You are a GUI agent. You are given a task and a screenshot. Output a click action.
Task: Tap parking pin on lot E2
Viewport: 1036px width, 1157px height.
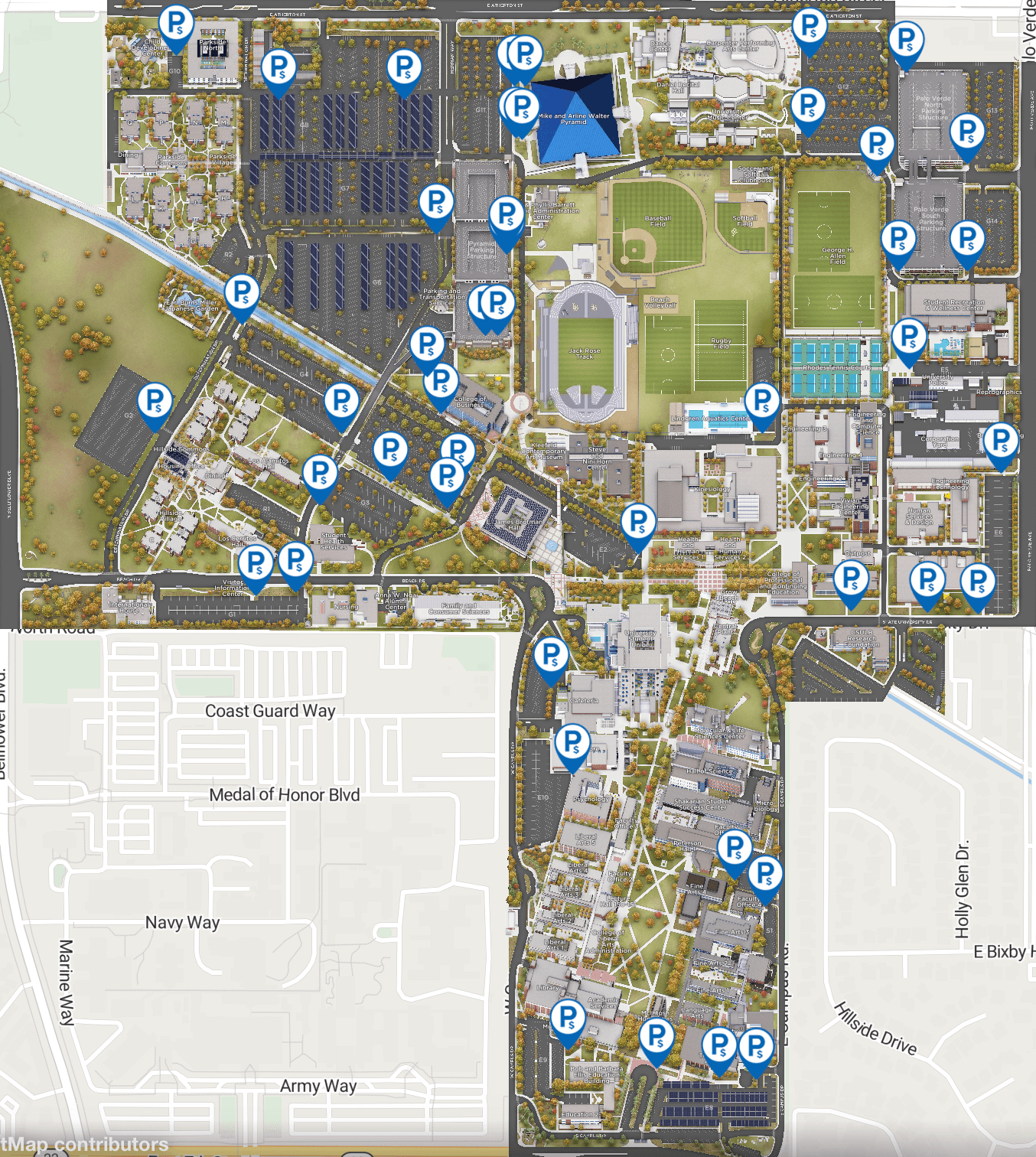tap(638, 522)
